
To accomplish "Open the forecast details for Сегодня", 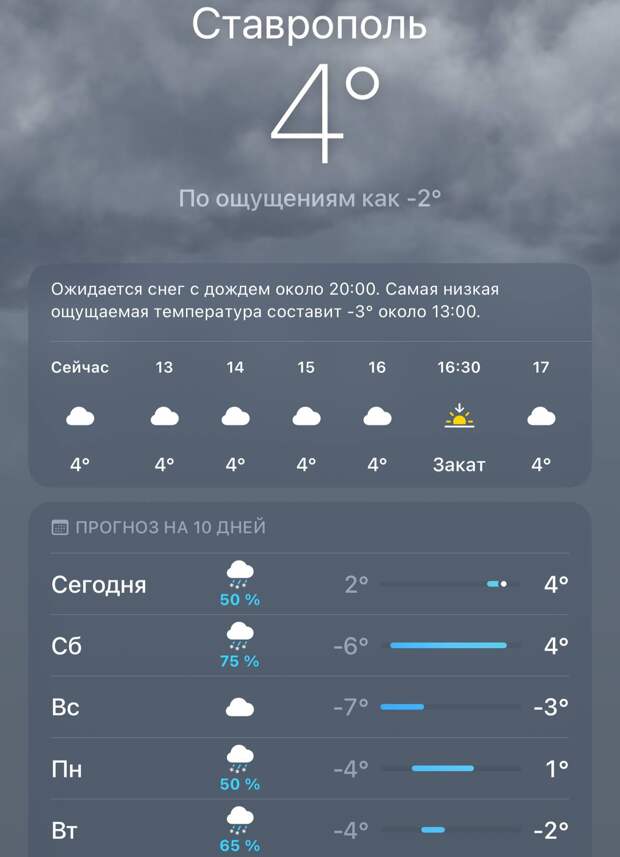I will pos(310,584).
